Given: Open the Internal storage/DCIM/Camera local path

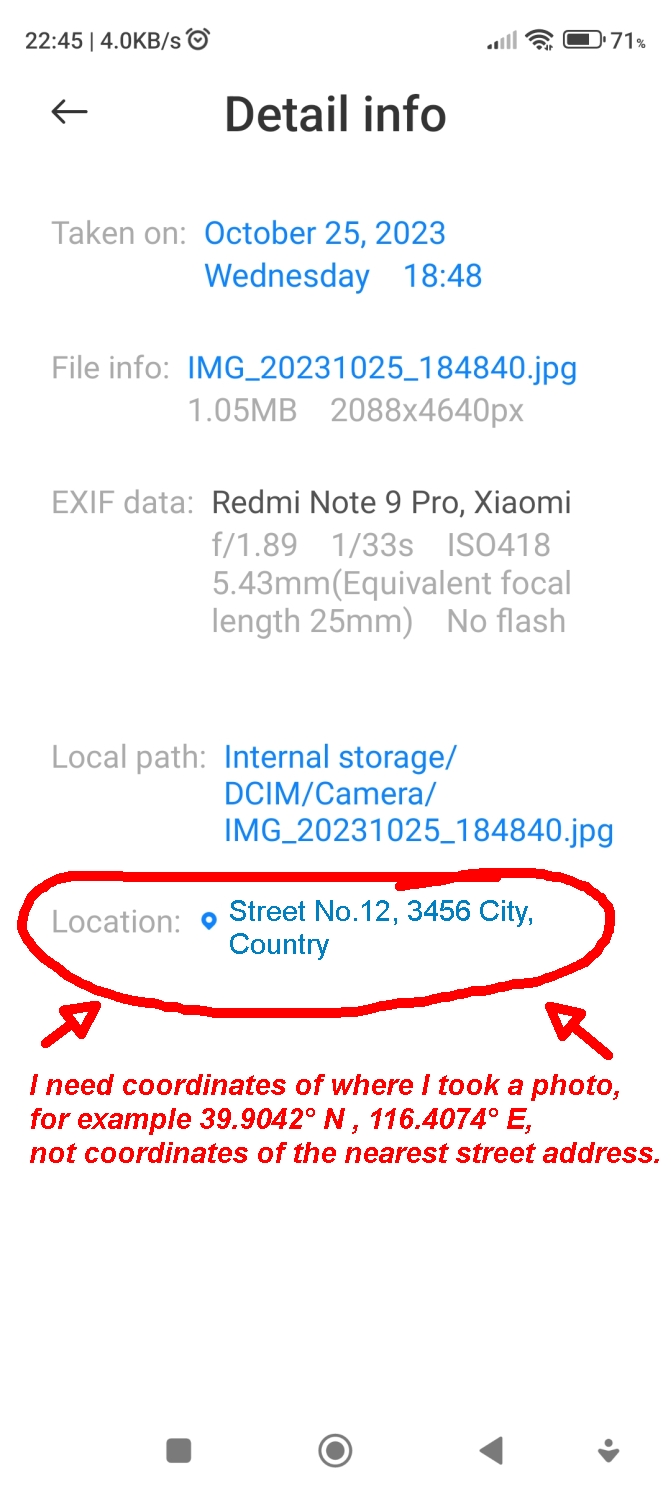Looking at the screenshot, I should 418,793.
